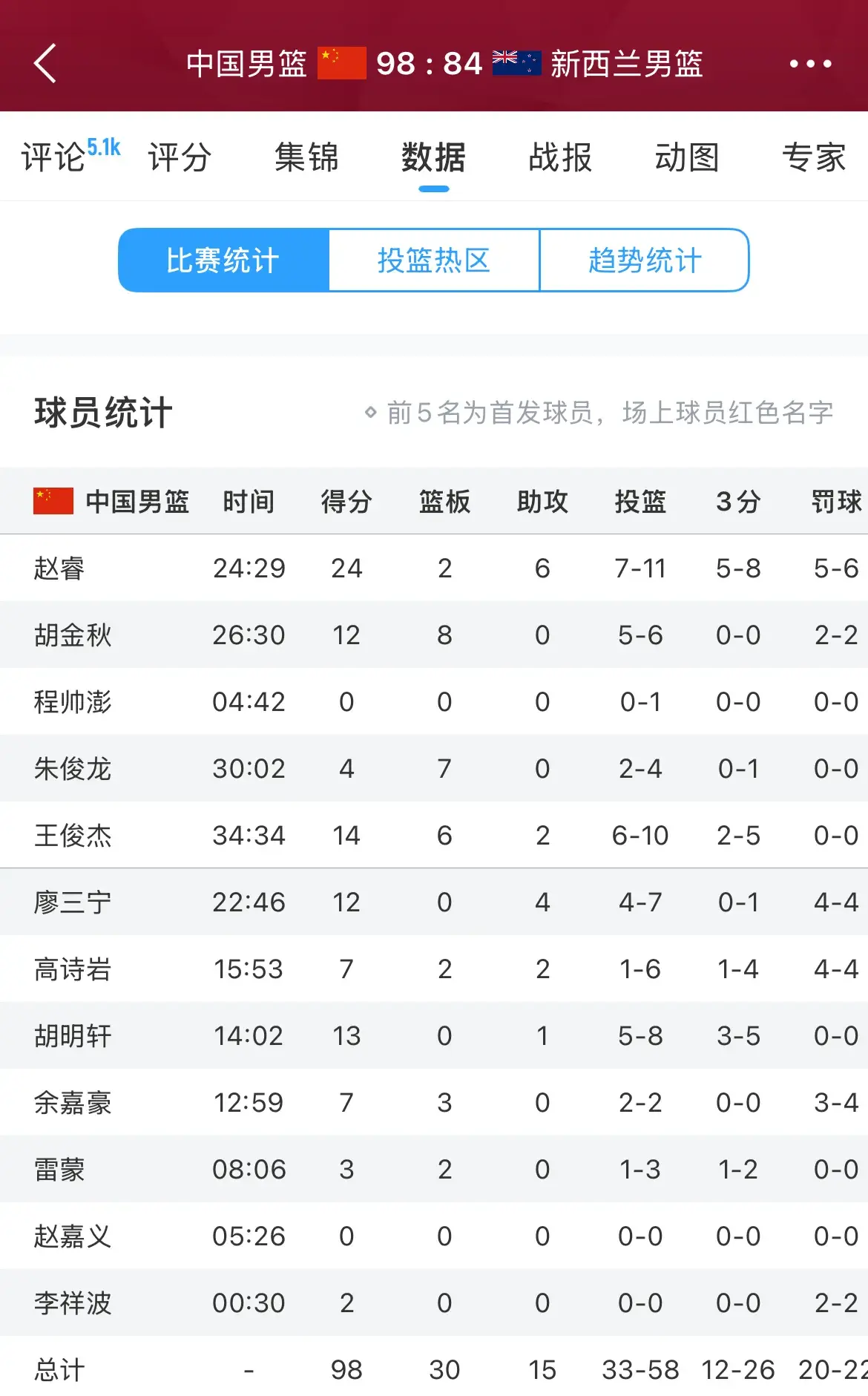Open player 胡明轩's row

point(73,1036)
